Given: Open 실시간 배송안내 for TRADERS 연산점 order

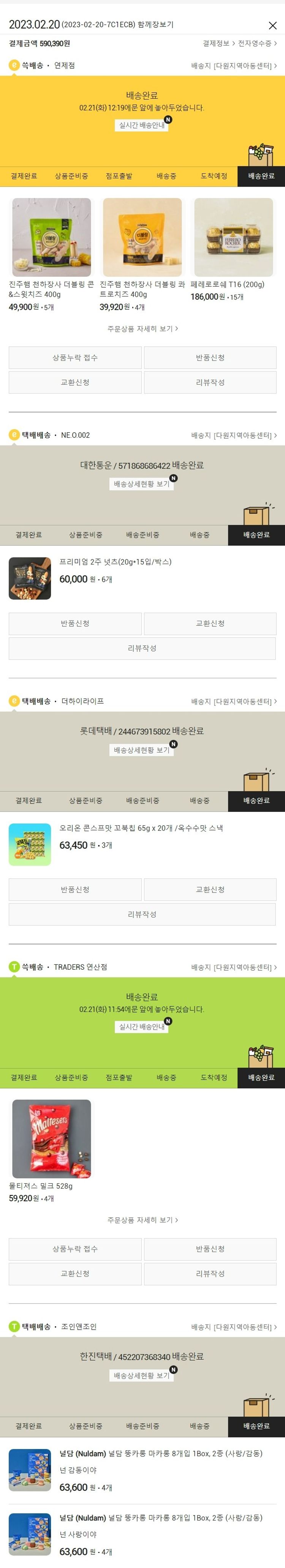Looking at the screenshot, I should click(142, 1027).
